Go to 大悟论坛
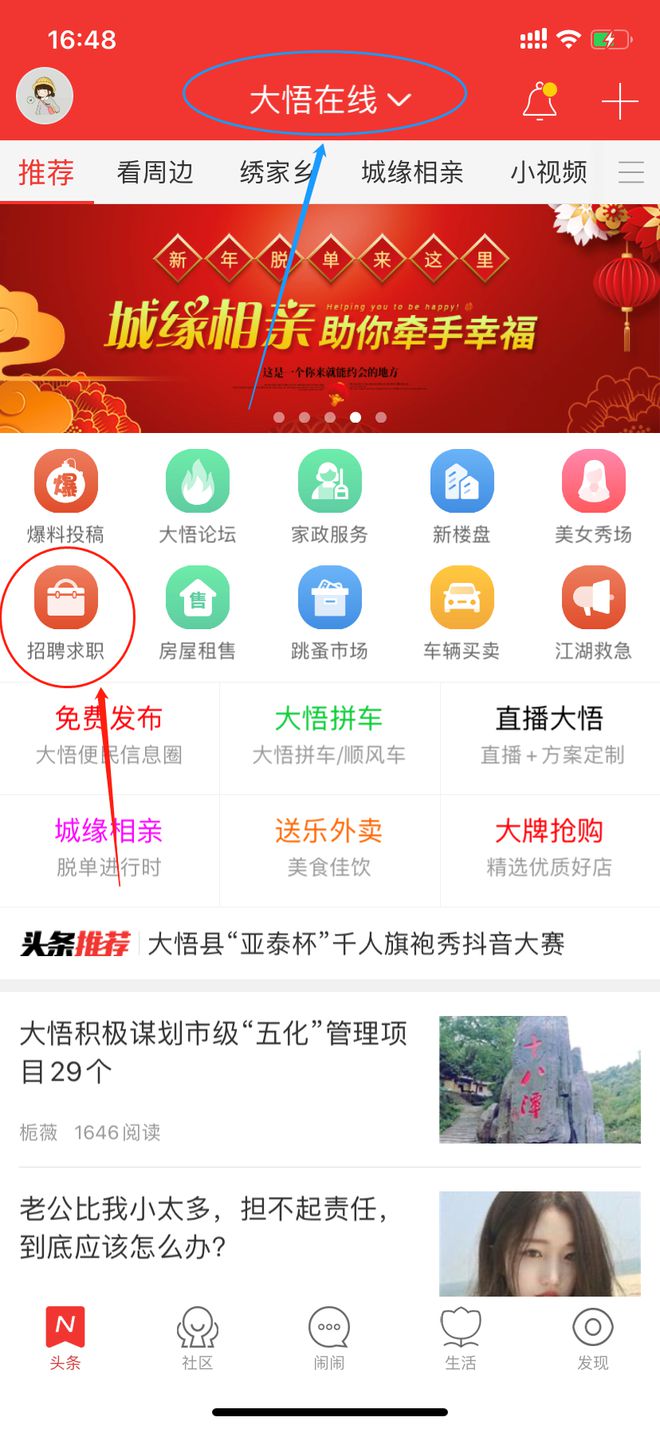Screen dimensions: 660x1429 coord(198,497)
